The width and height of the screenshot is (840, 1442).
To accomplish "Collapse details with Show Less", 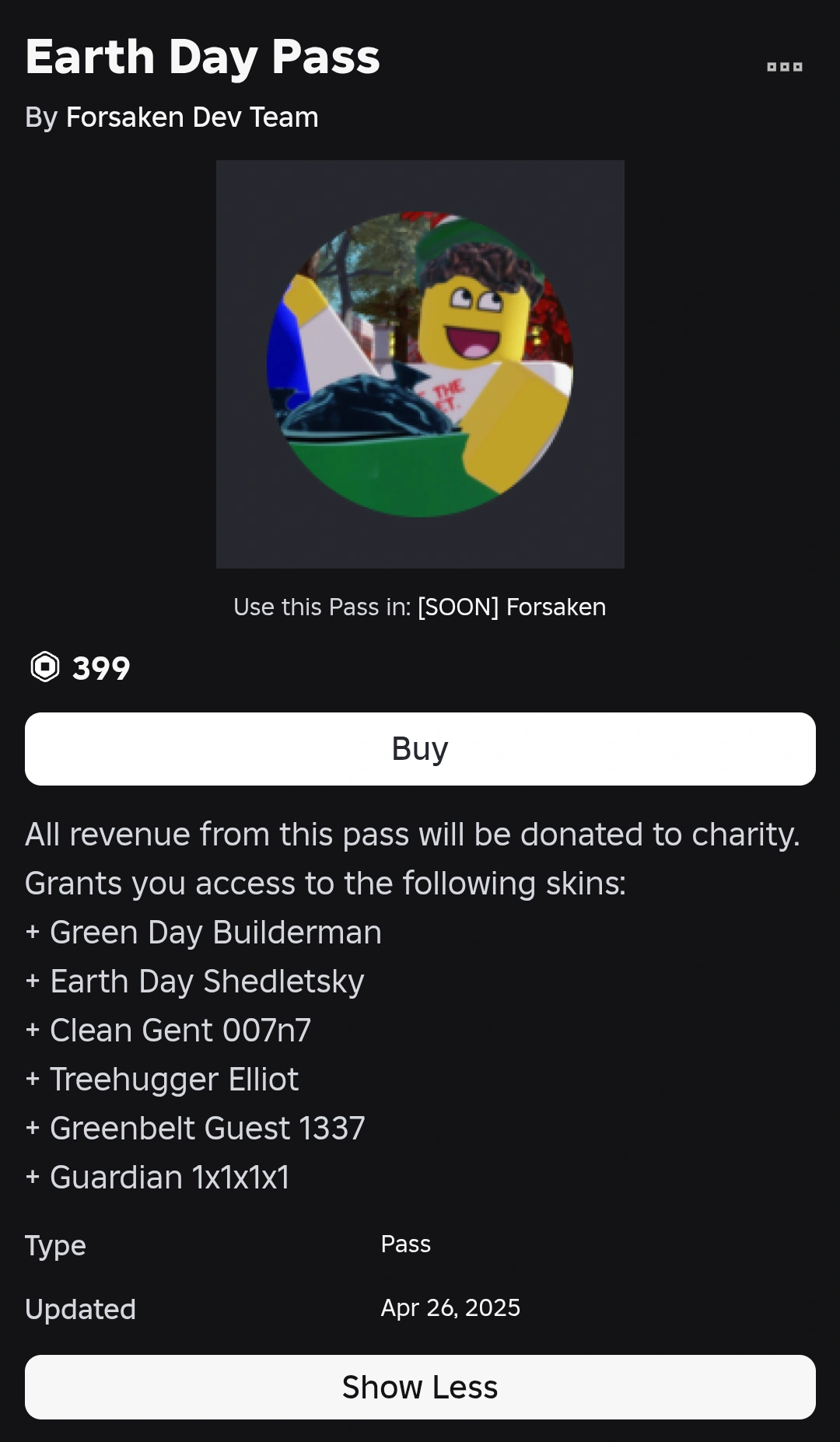I will click(420, 1387).
